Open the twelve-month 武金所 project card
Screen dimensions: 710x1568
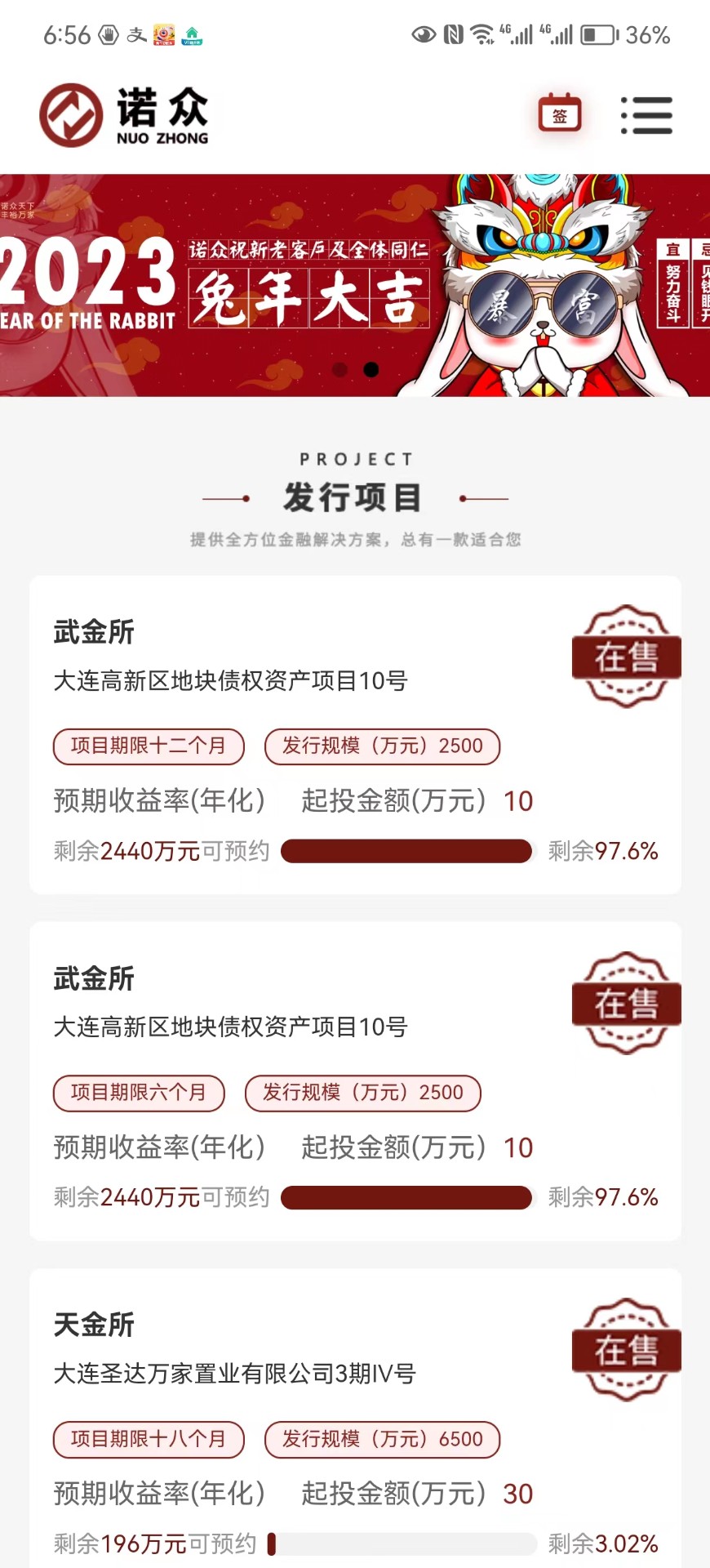pyautogui.click(x=355, y=735)
